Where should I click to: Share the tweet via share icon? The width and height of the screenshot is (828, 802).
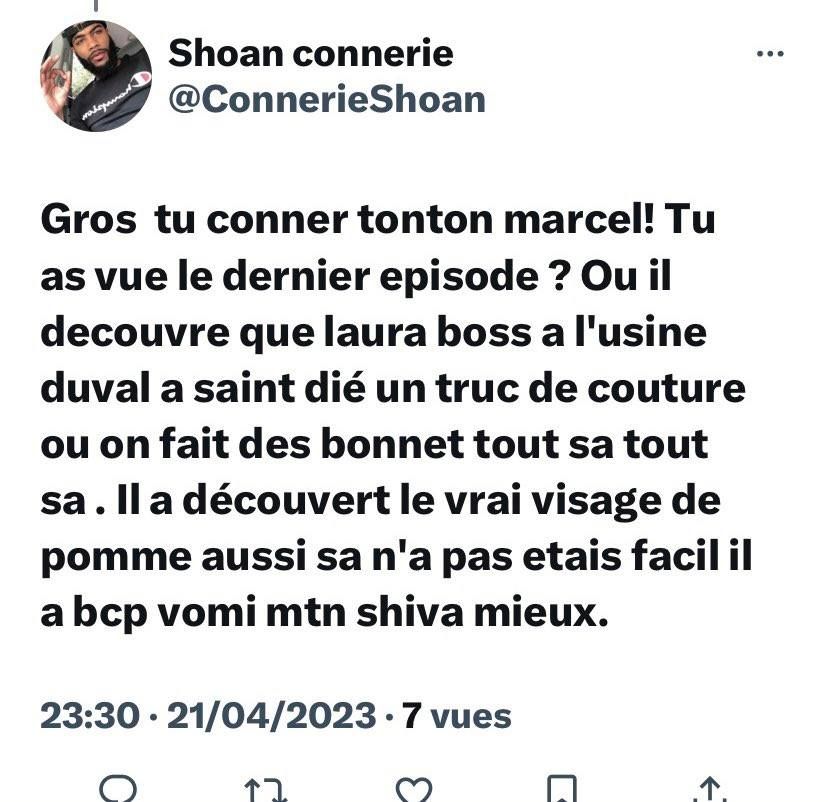pos(709,790)
